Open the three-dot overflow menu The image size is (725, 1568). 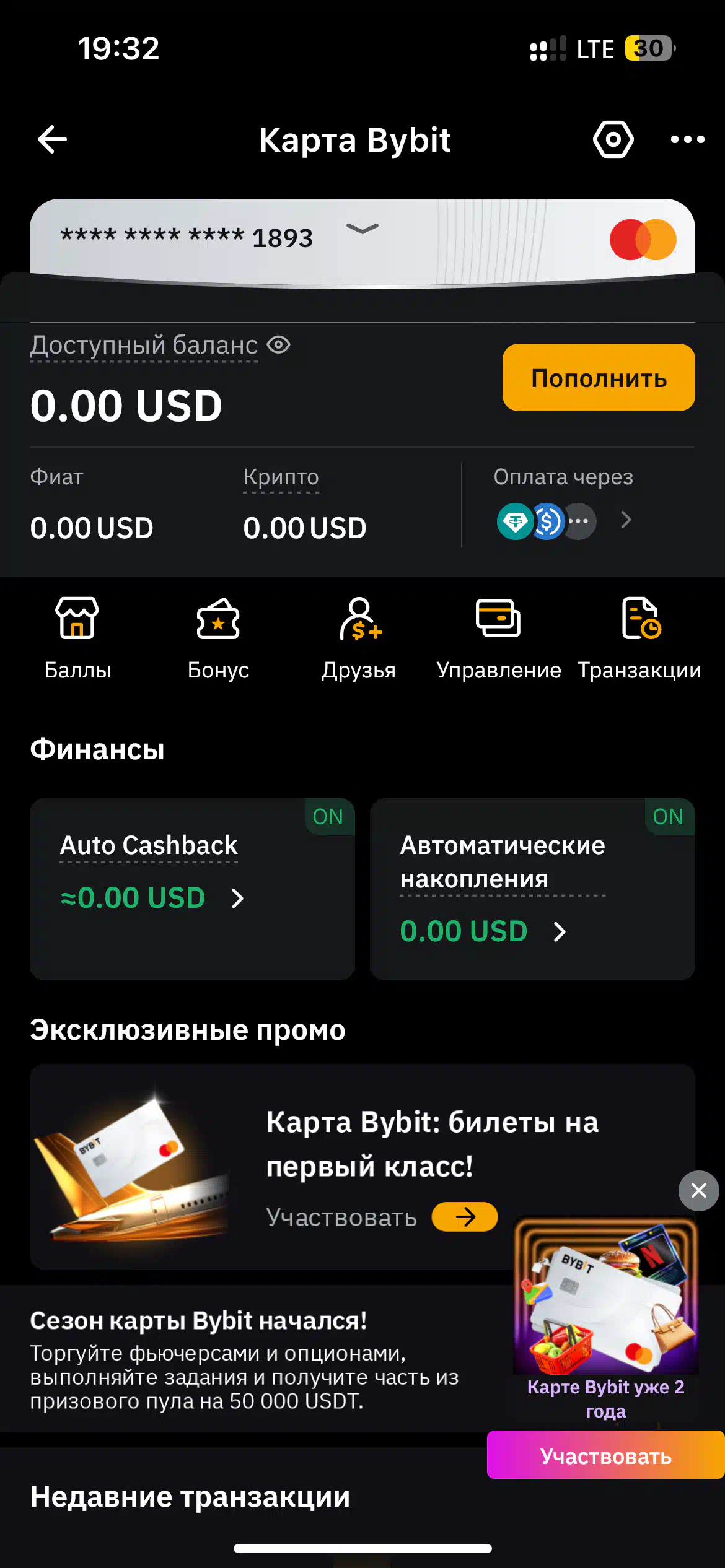[687, 140]
